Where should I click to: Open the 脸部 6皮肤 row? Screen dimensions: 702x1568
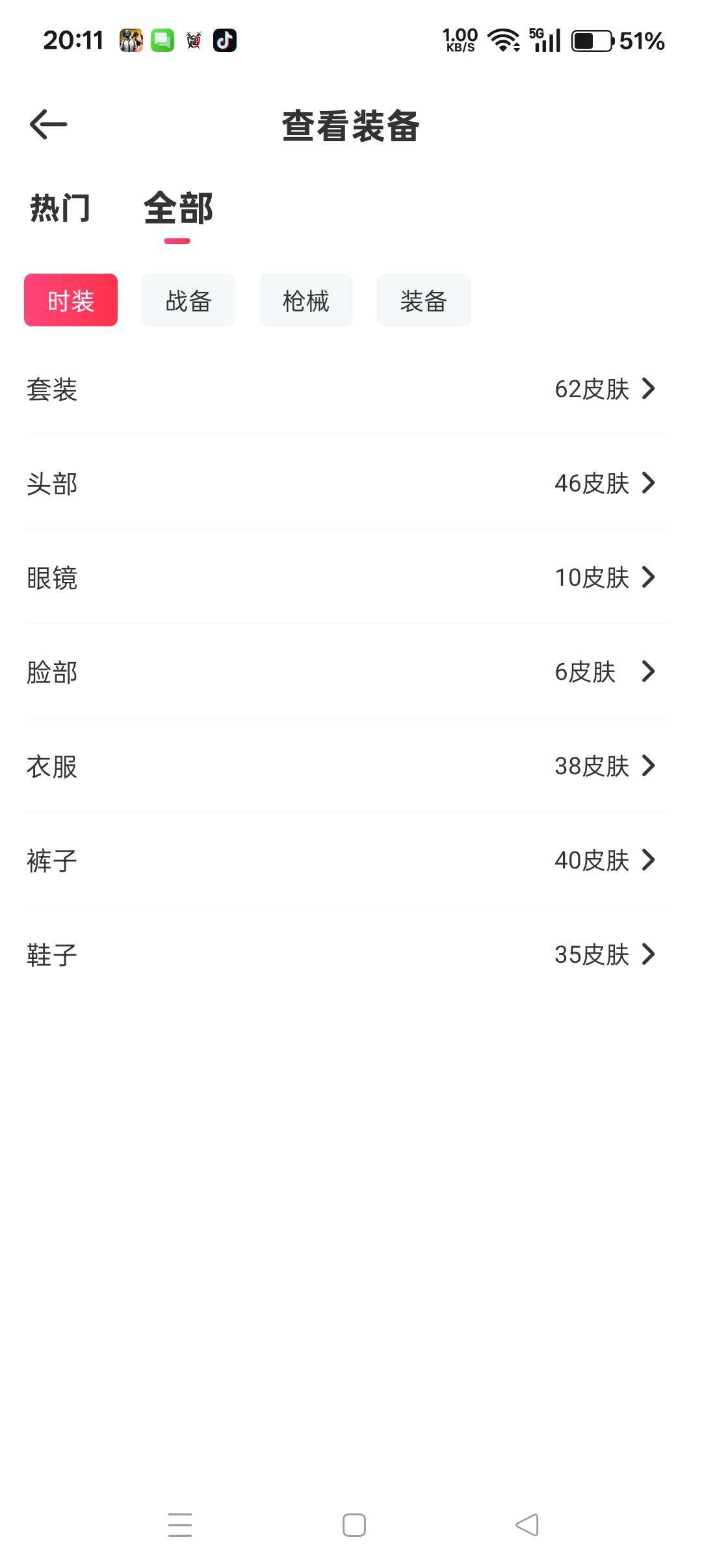[351, 672]
